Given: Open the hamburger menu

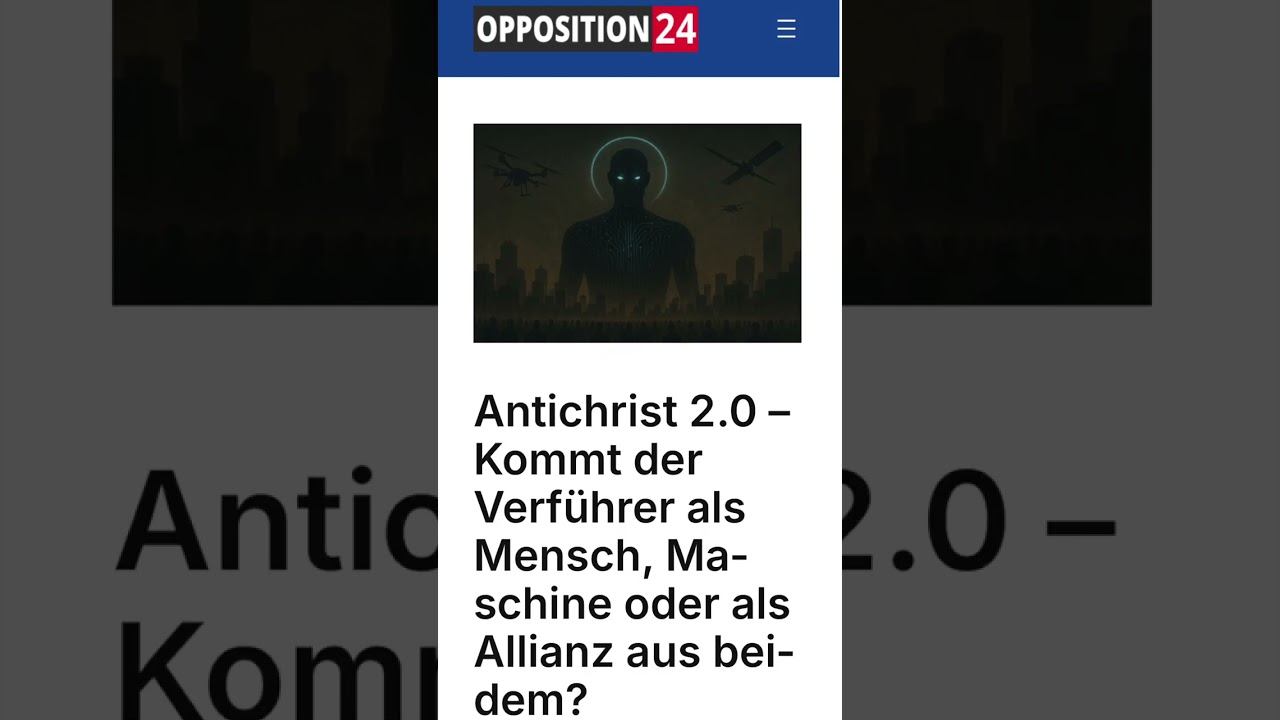Looking at the screenshot, I should 786,30.
